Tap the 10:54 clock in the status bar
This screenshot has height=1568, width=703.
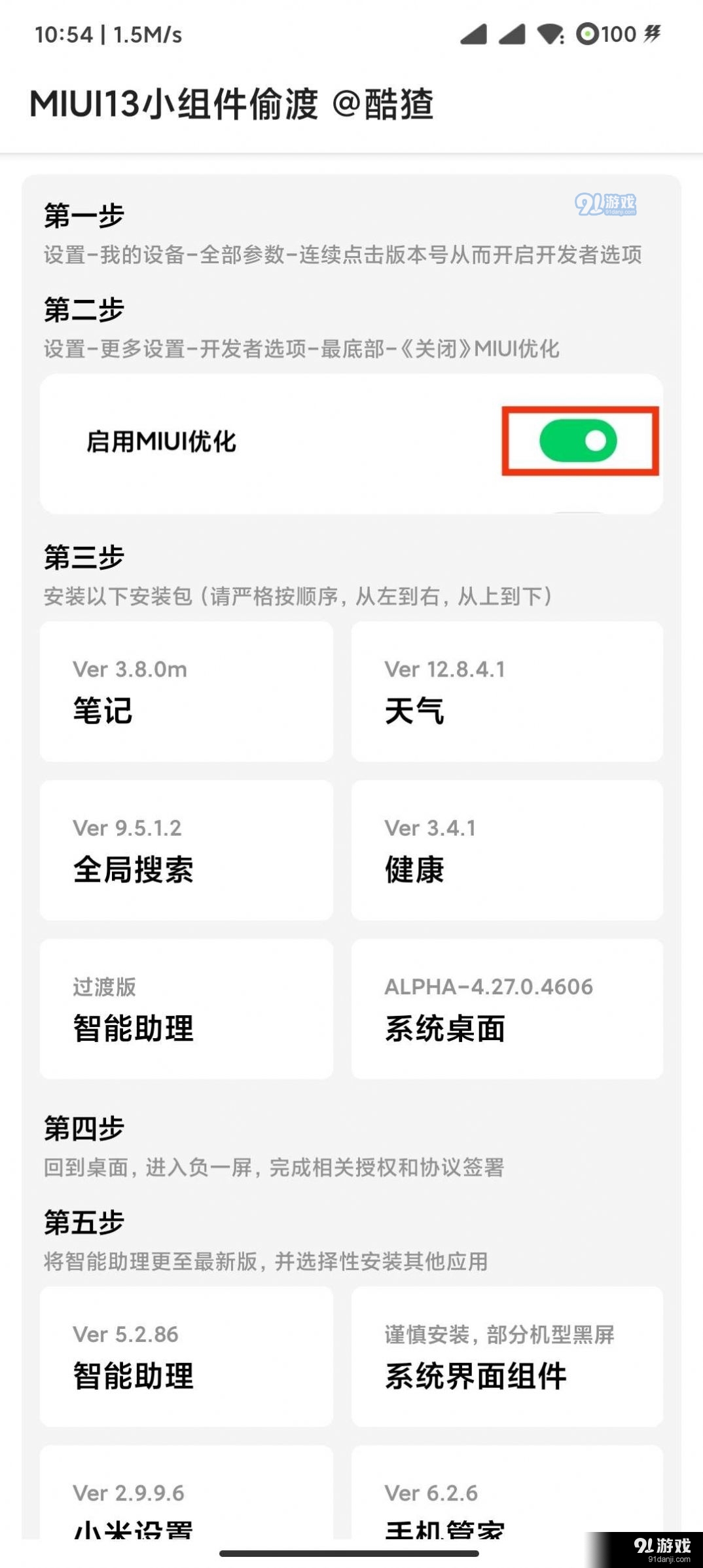tap(65, 34)
